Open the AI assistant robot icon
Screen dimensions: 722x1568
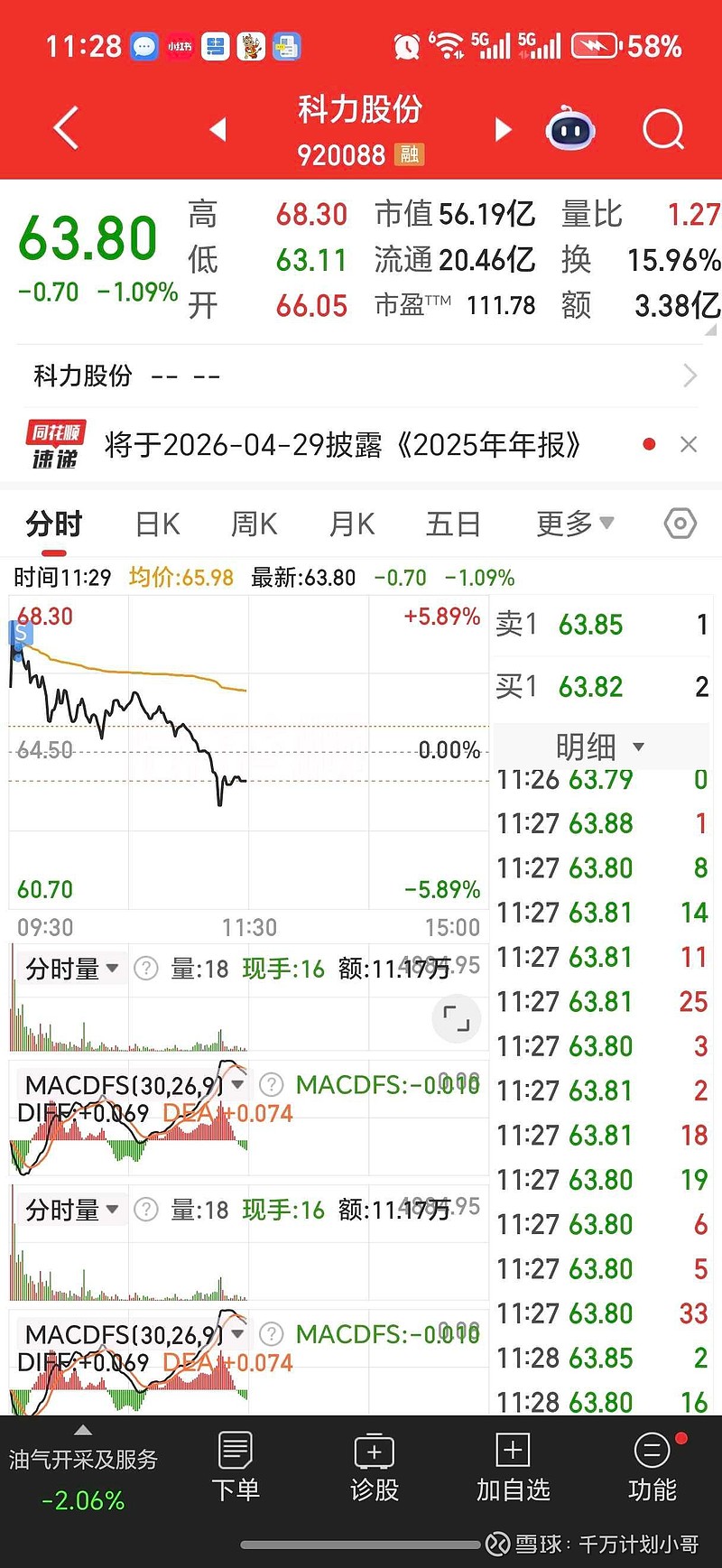[x=570, y=129]
